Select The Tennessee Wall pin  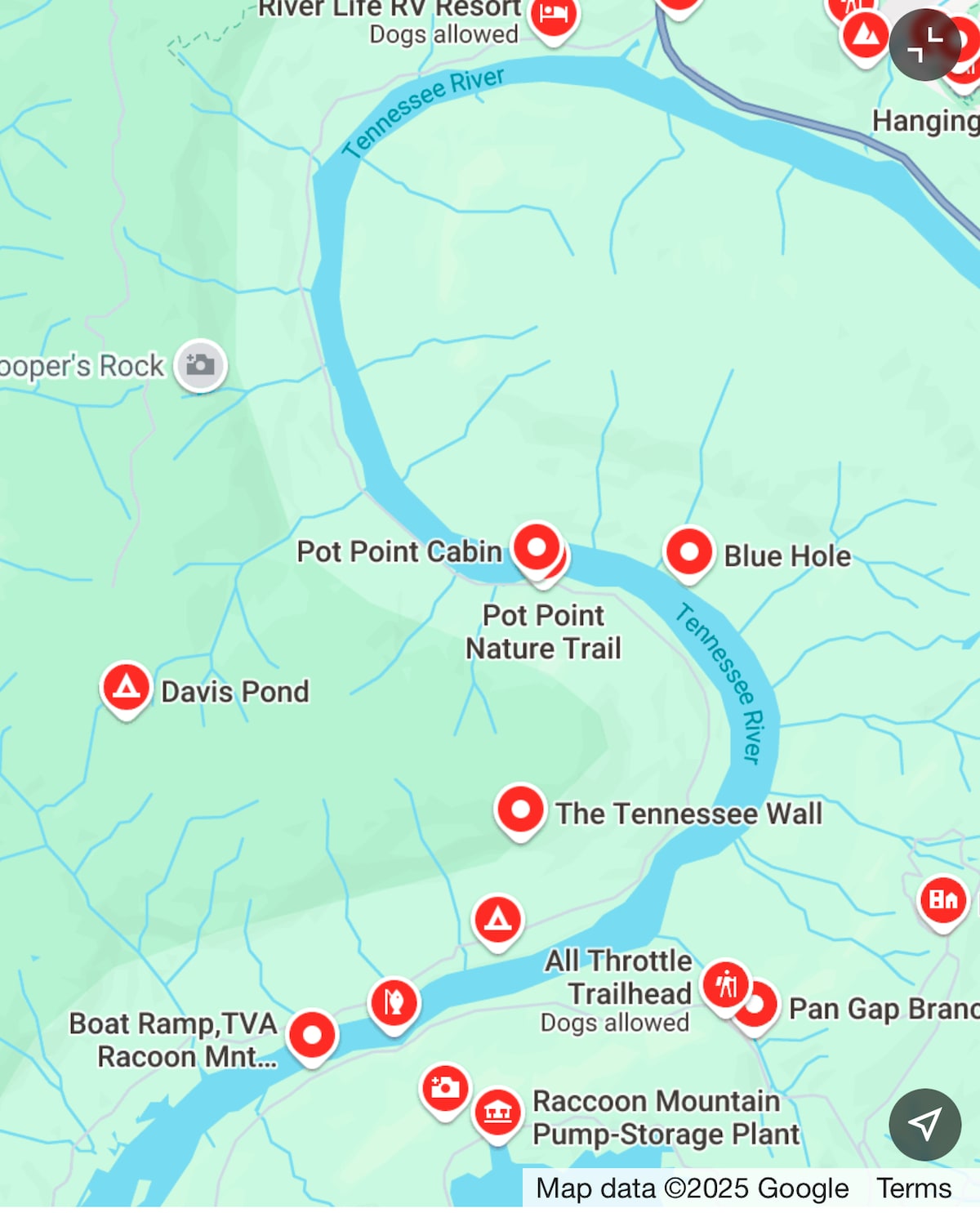click(520, 810)
